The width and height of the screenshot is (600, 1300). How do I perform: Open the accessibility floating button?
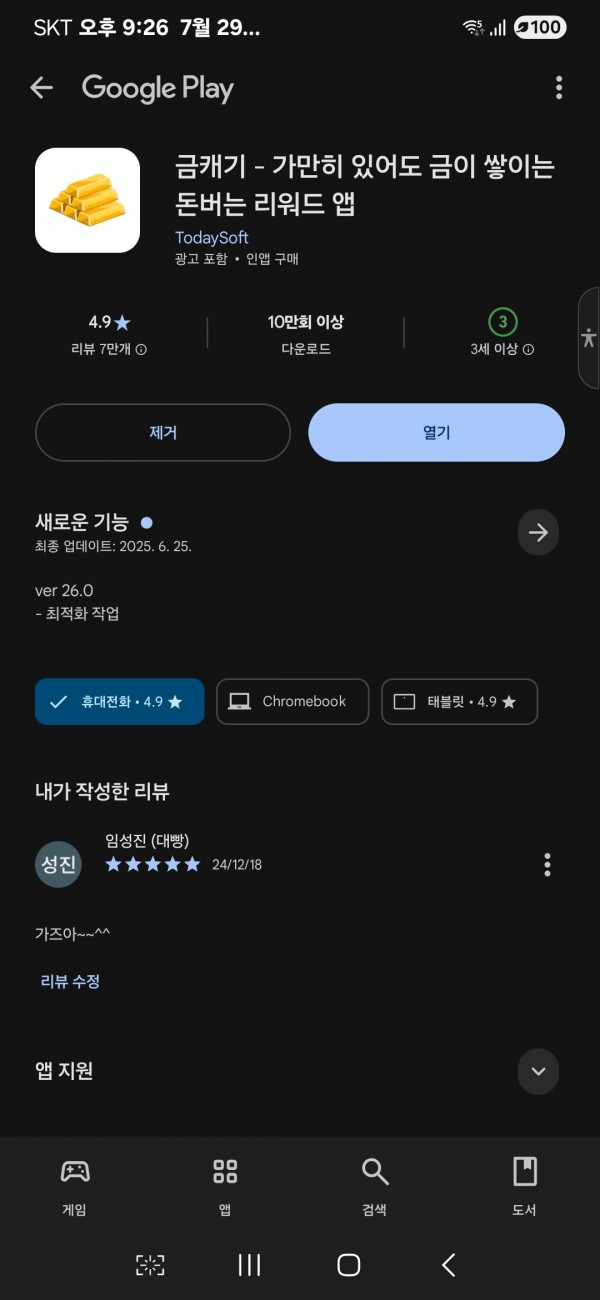click(589, 337)
